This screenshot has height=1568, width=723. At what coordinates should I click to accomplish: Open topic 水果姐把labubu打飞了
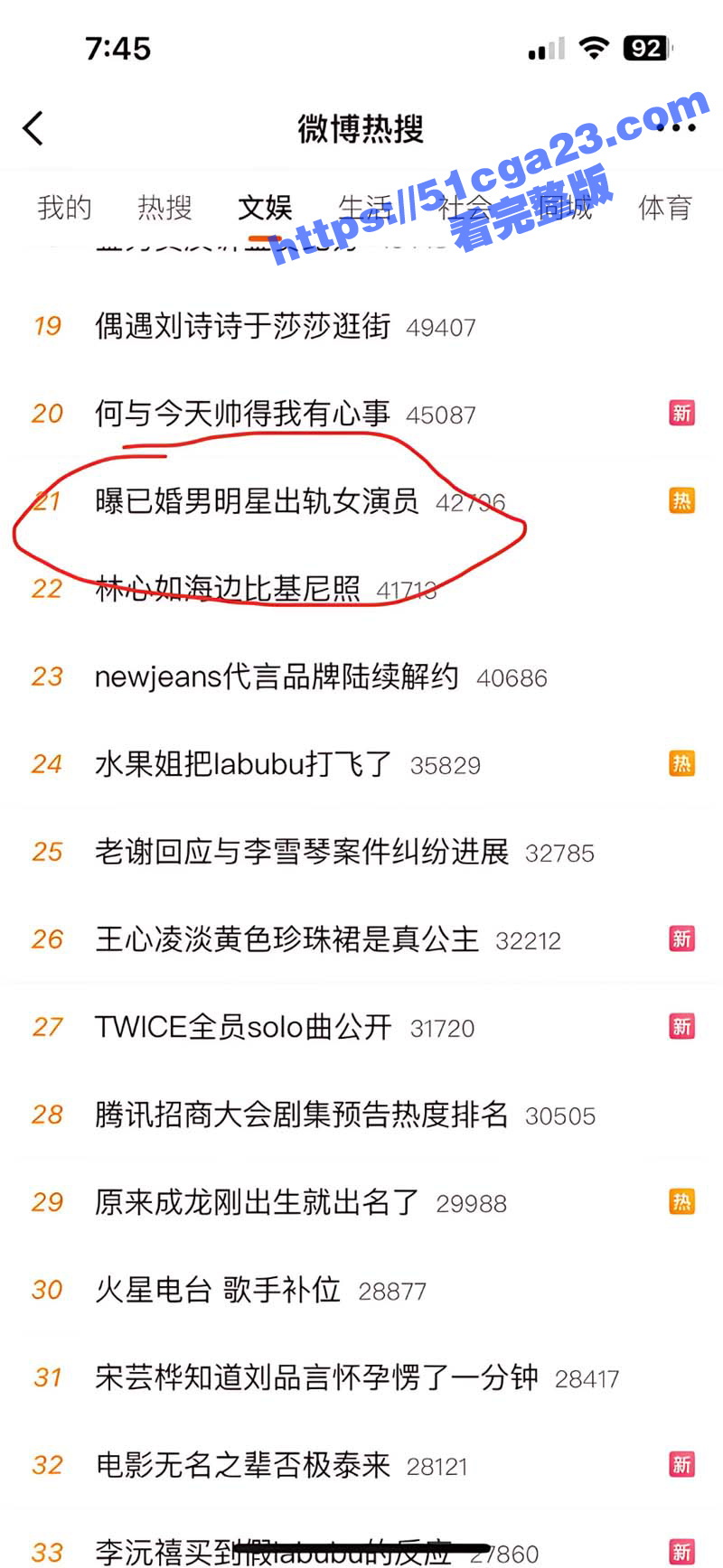point(243,764)
